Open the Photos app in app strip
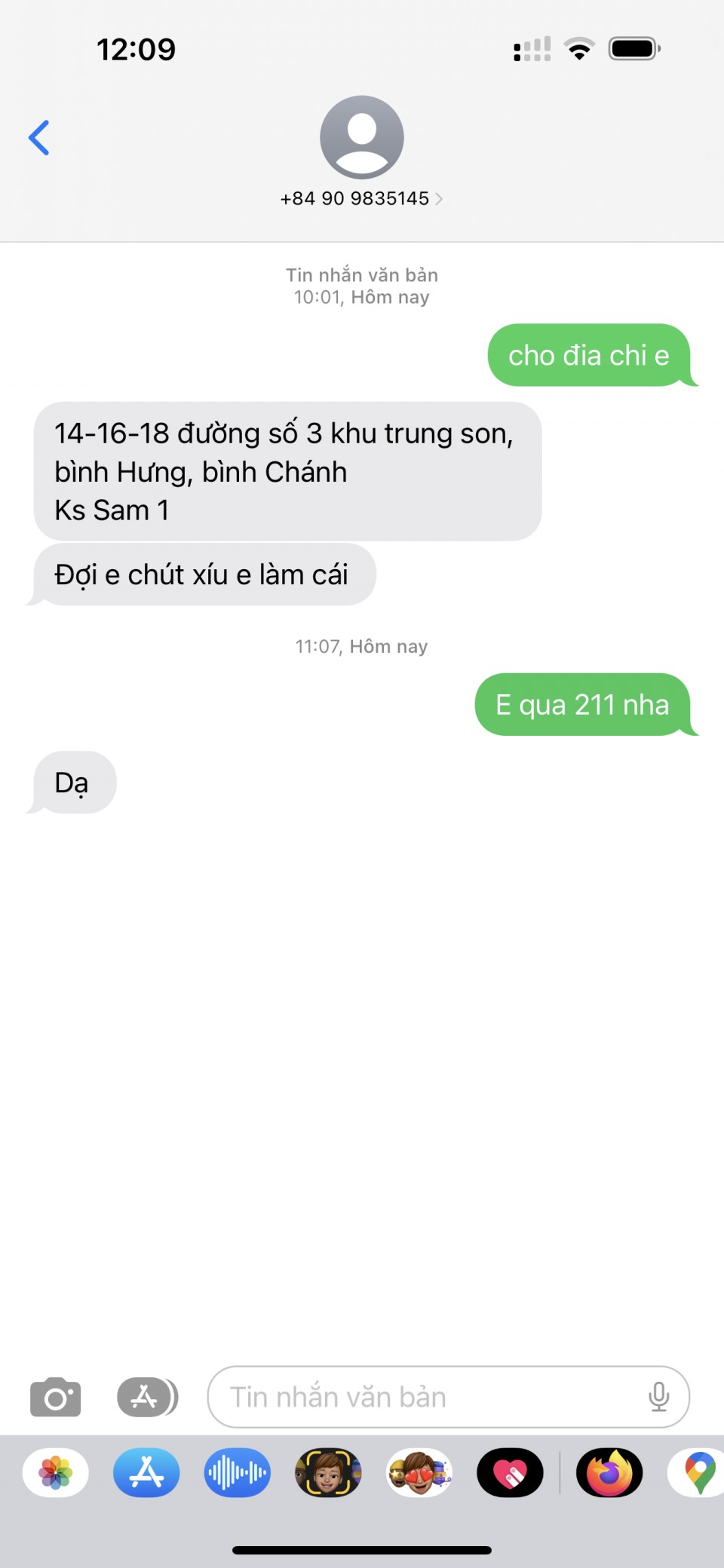This screenshot has width=724, height=1568. pyautogui.click(x=56, y=1472)
